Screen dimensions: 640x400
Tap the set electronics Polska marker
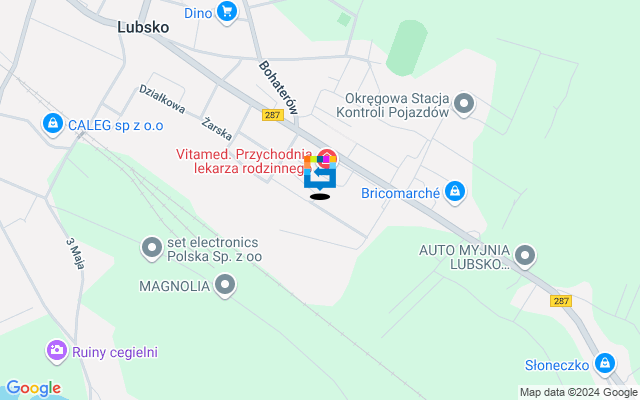point(152,246)
